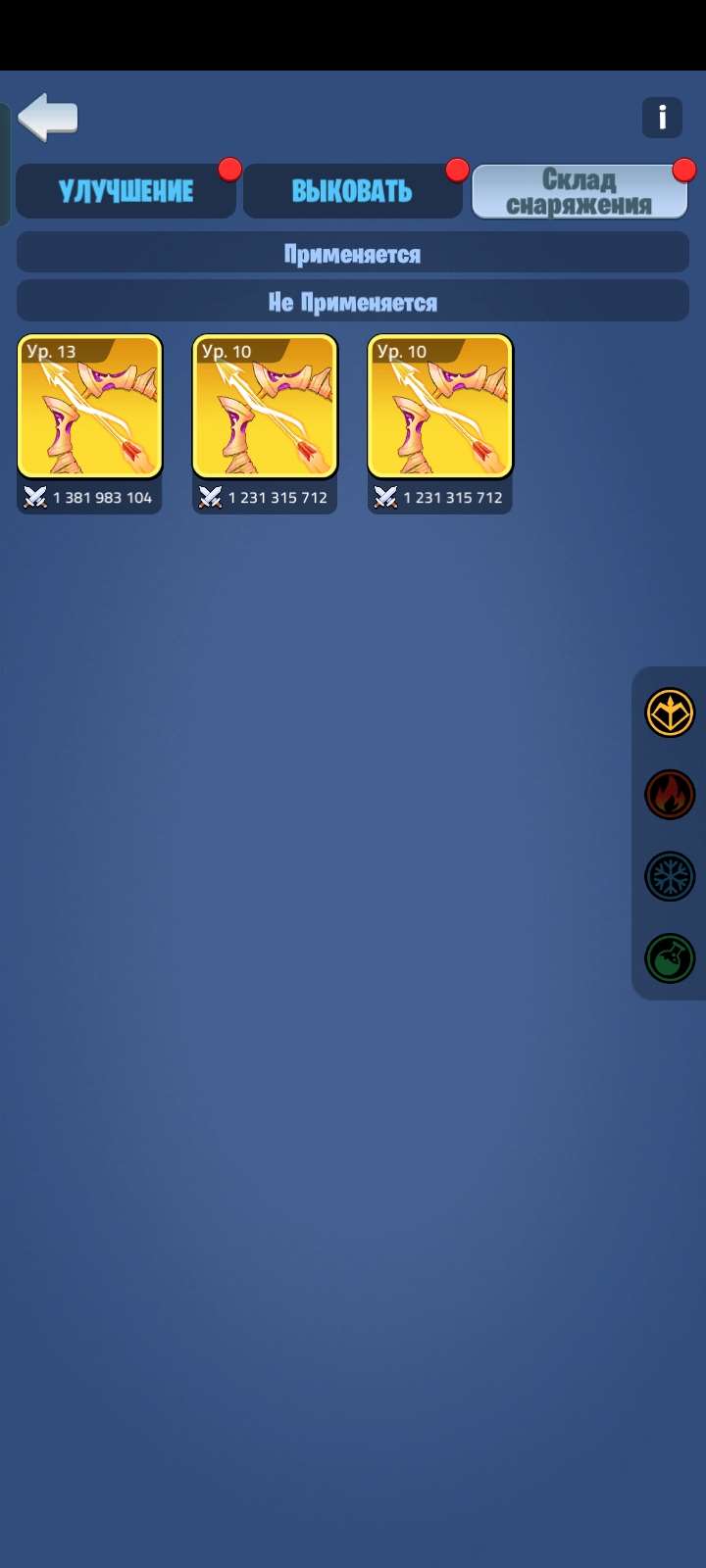Select the level 13 bow item
Viewport: 706px width, 1568px height.
pos(89,407)
